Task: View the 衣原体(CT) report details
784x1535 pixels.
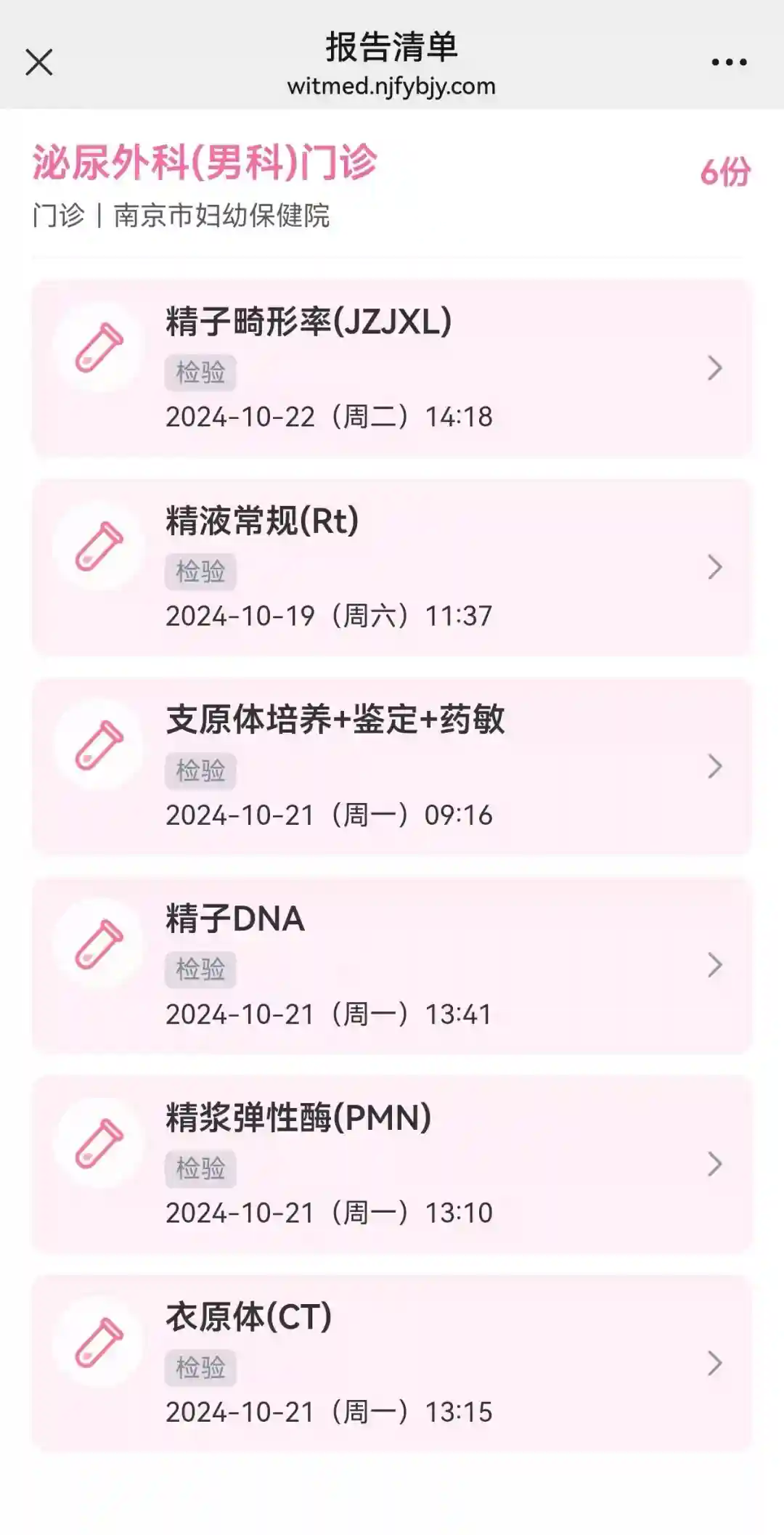Action: coord(392,1363)
